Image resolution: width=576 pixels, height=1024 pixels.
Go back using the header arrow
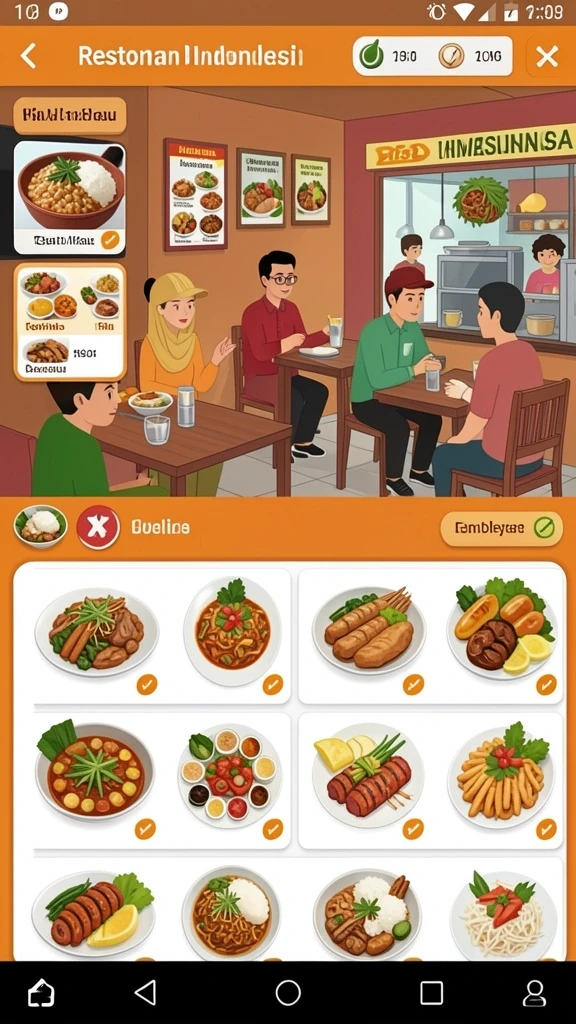[28, 56]
